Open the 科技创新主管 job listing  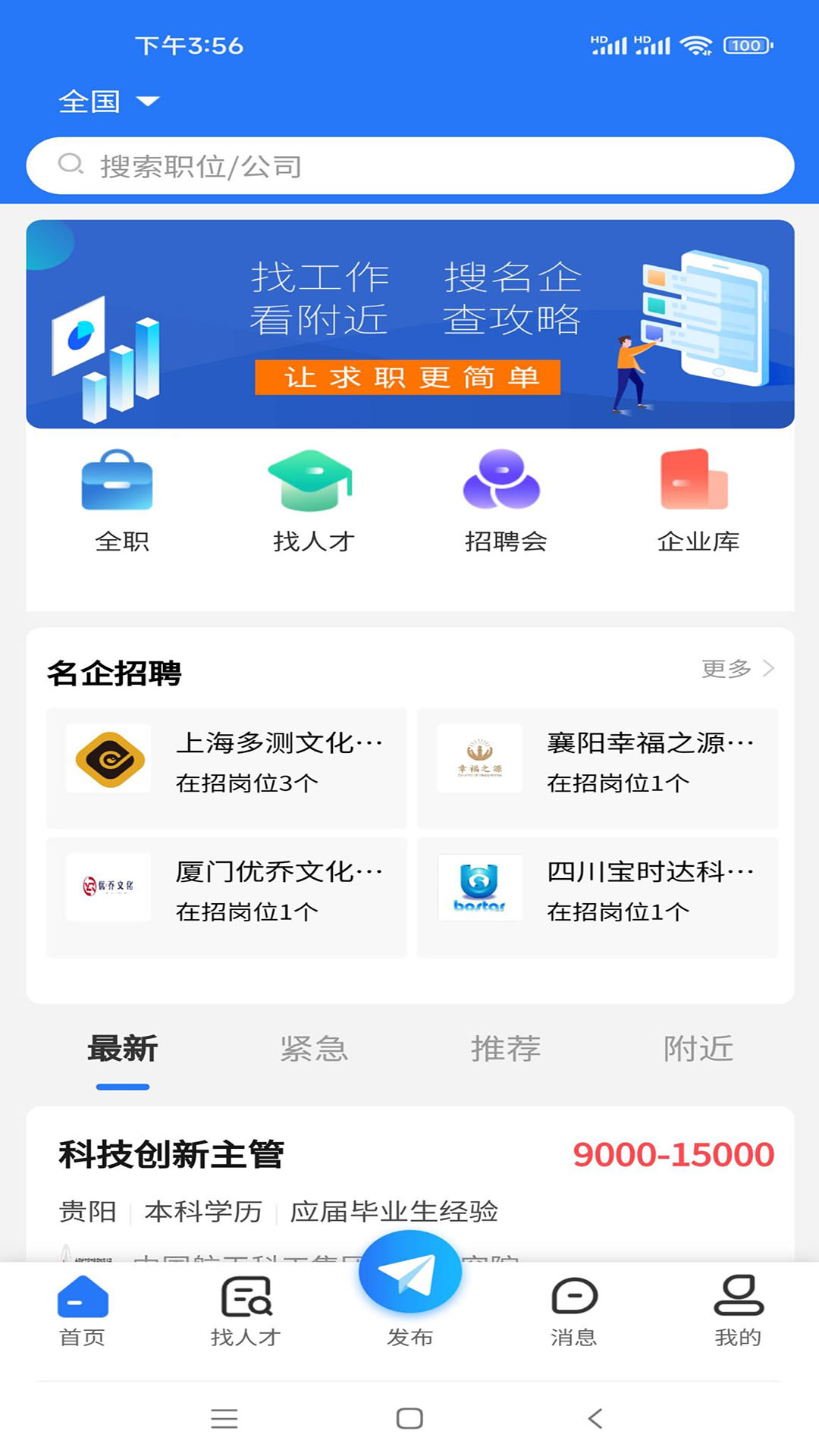(409, 1185)
